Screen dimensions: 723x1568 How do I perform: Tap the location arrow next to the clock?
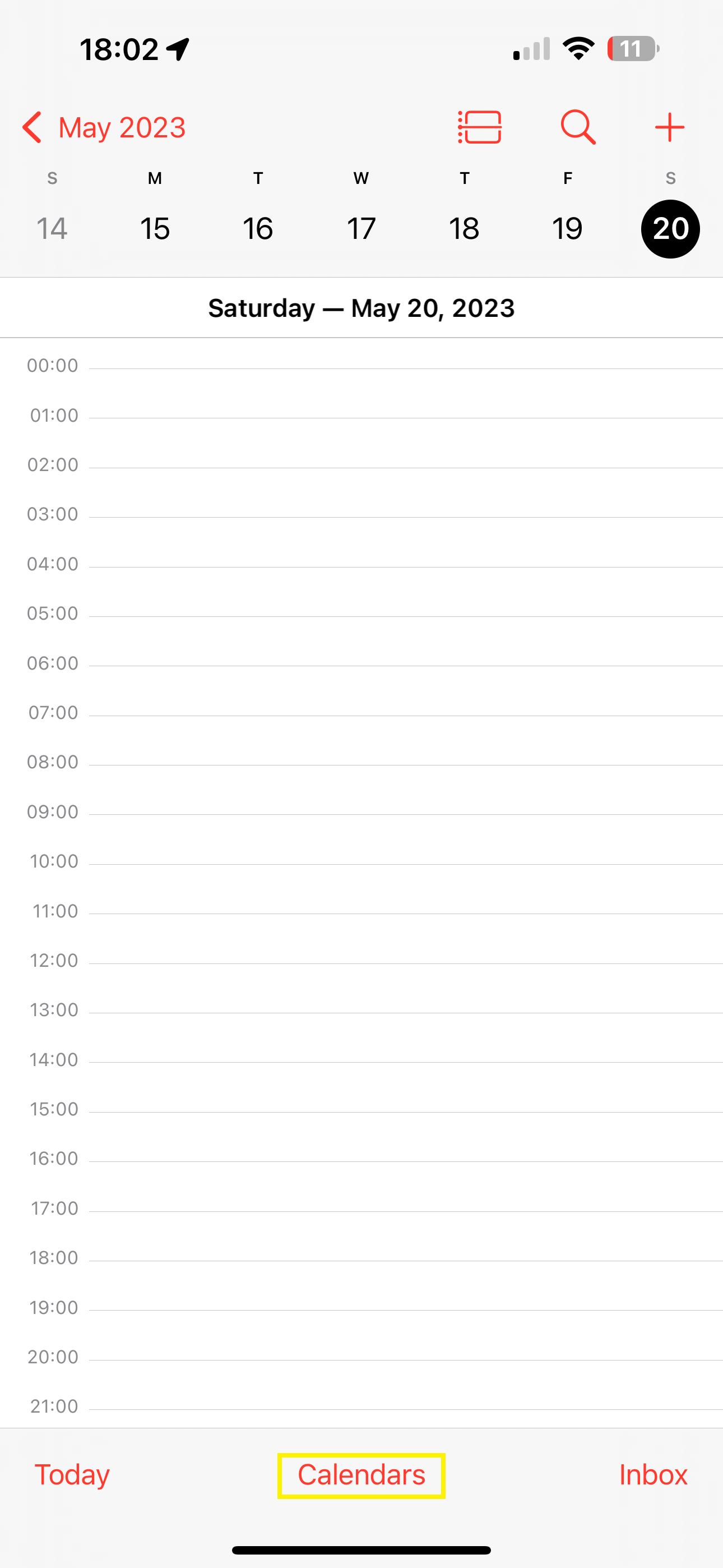[178, 48]
